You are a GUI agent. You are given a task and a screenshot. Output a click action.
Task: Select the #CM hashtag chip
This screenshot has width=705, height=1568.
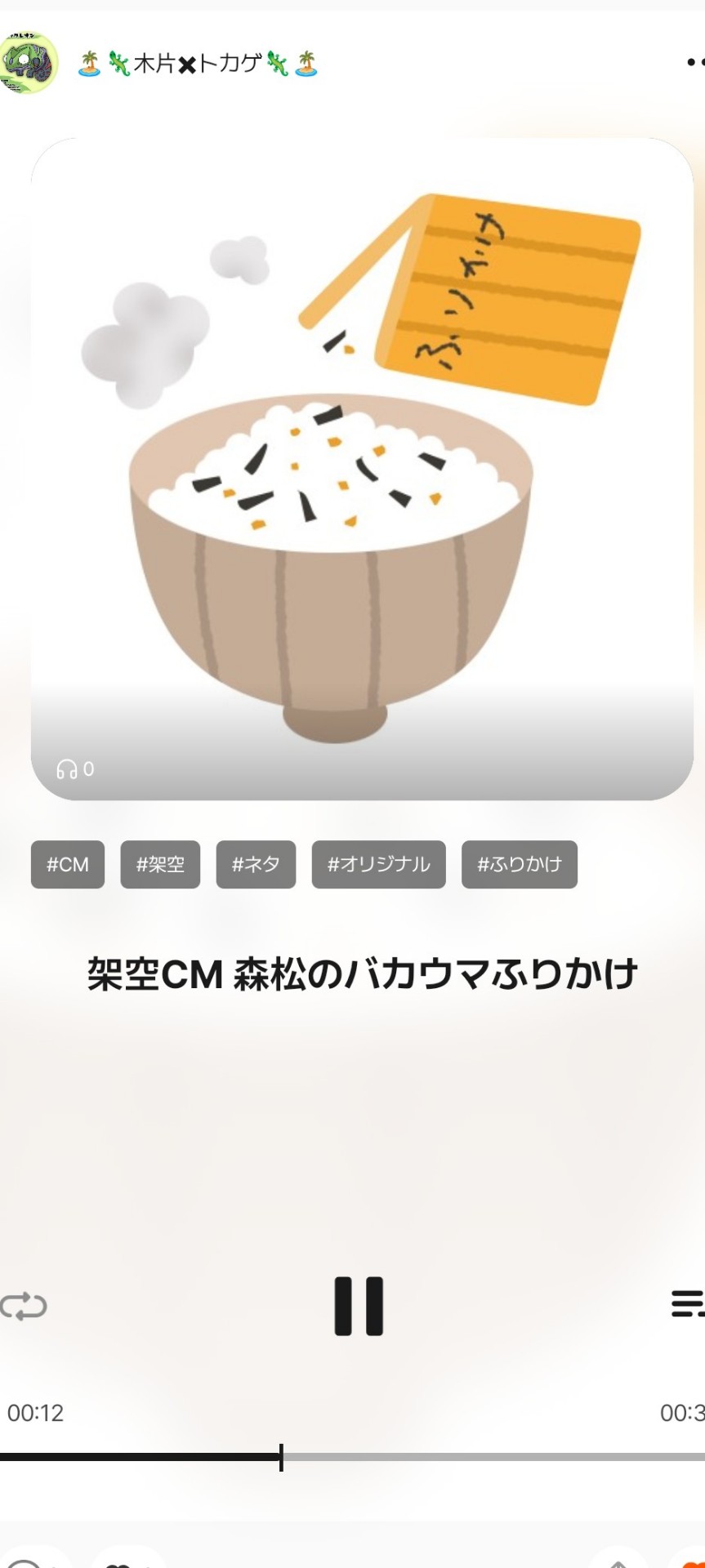click(68, 864)
